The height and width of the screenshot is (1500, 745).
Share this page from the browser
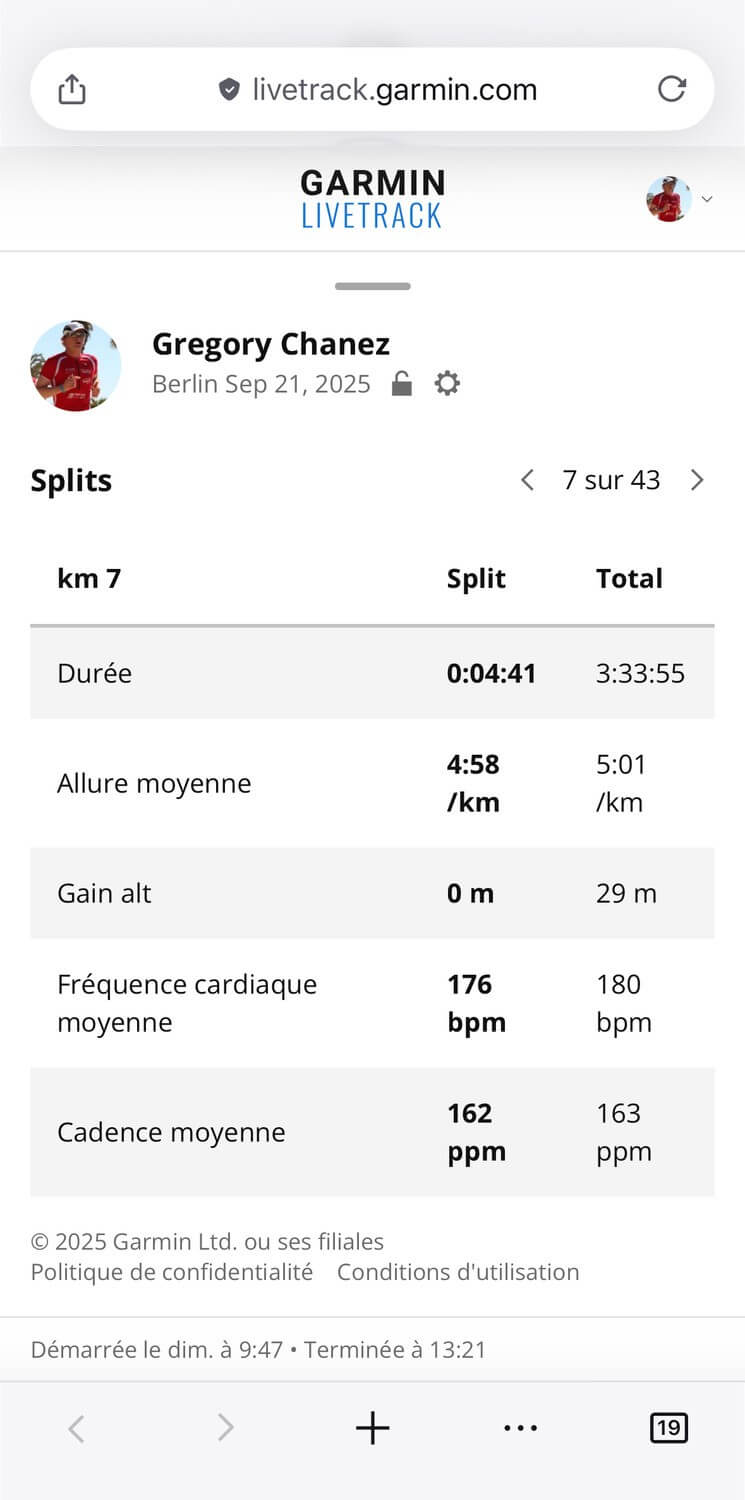coord(72,90)
